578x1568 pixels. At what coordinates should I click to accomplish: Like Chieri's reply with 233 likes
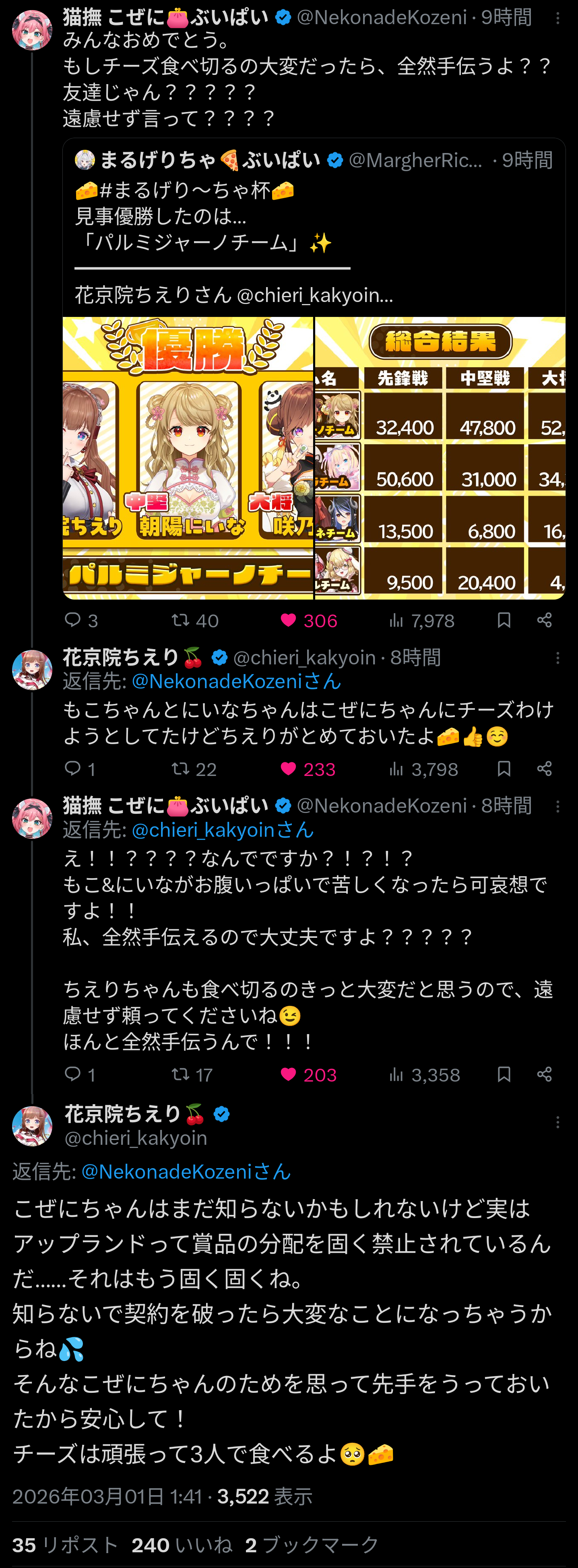288,769
